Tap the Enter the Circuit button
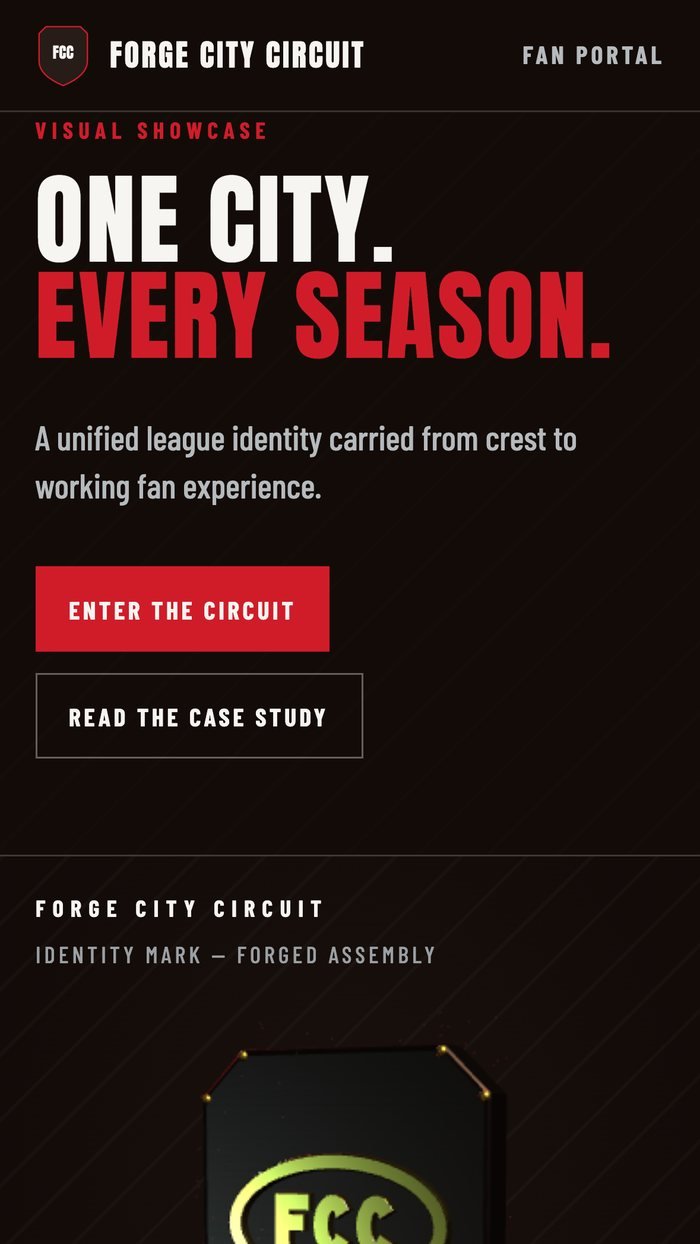The height and width of the screenshot is (1244, 700). click(182, 609)
